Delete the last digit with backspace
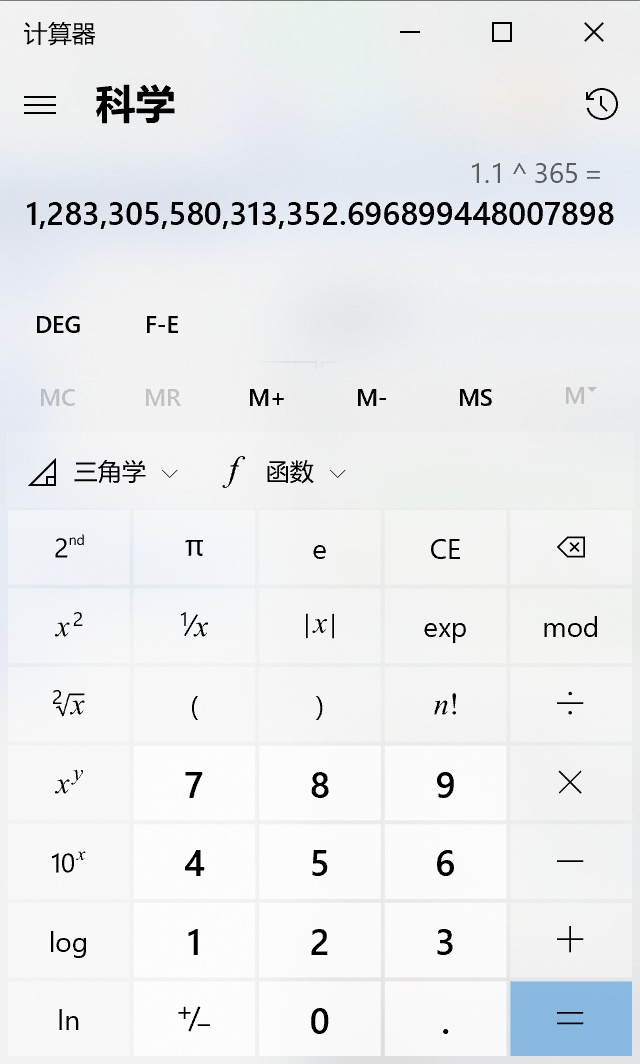This screenshot has width=640, height=1064. pyautogui.click(x=570, y=548)
